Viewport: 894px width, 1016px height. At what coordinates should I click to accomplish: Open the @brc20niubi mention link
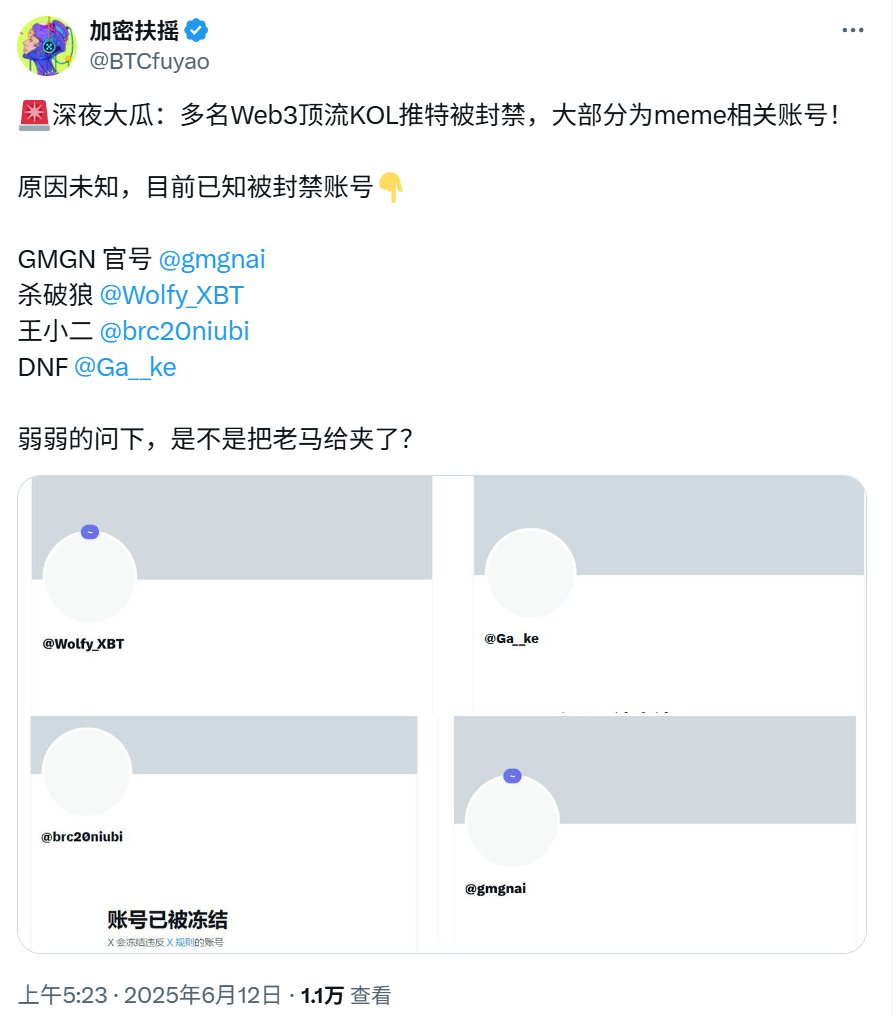[174, 331]
